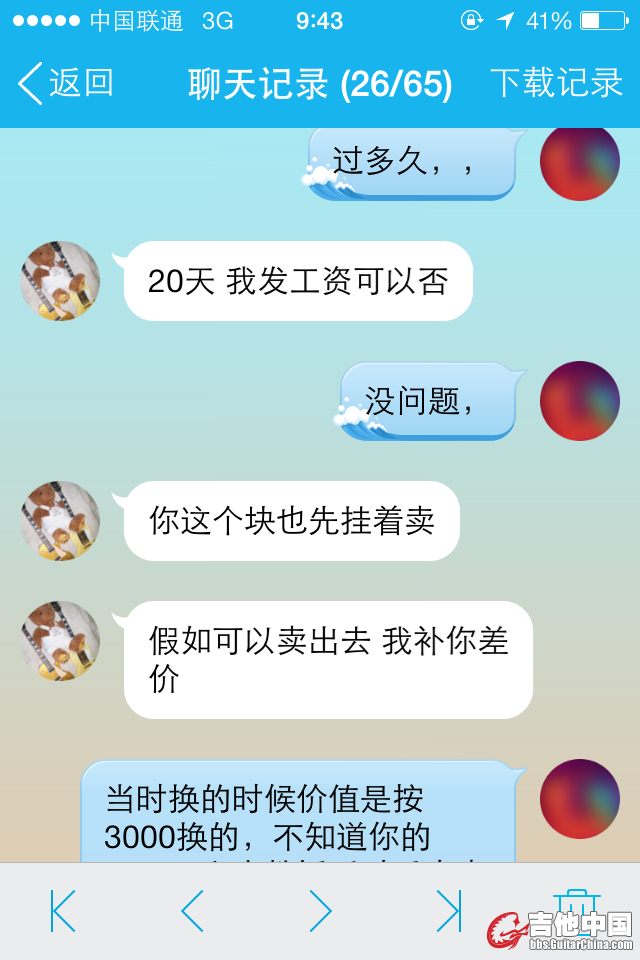Screen dimensions: 640x960
Task: Jump to first page of records
Action: [x=63, y=911]
